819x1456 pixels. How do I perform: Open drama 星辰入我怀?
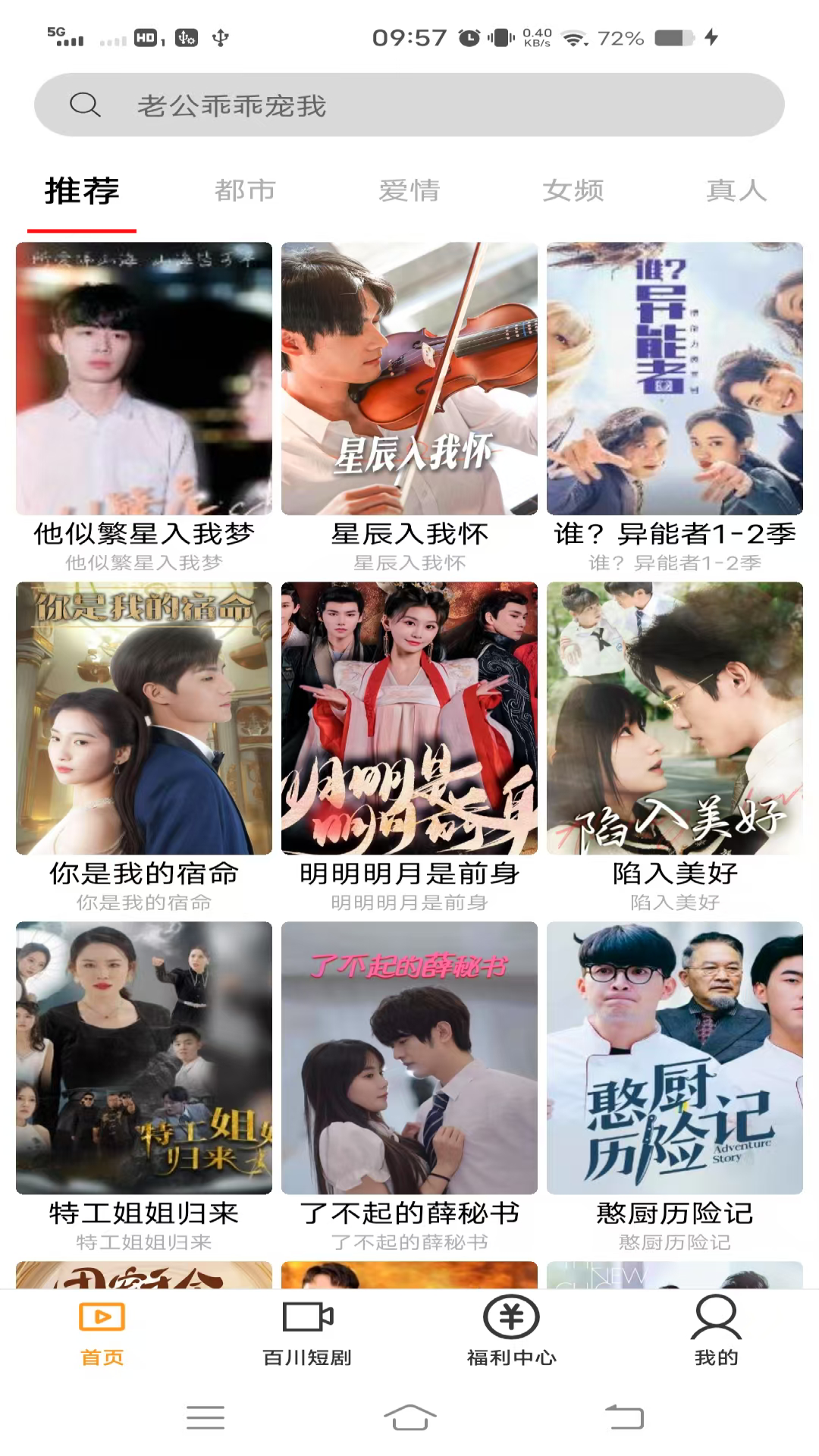point(409,379)
